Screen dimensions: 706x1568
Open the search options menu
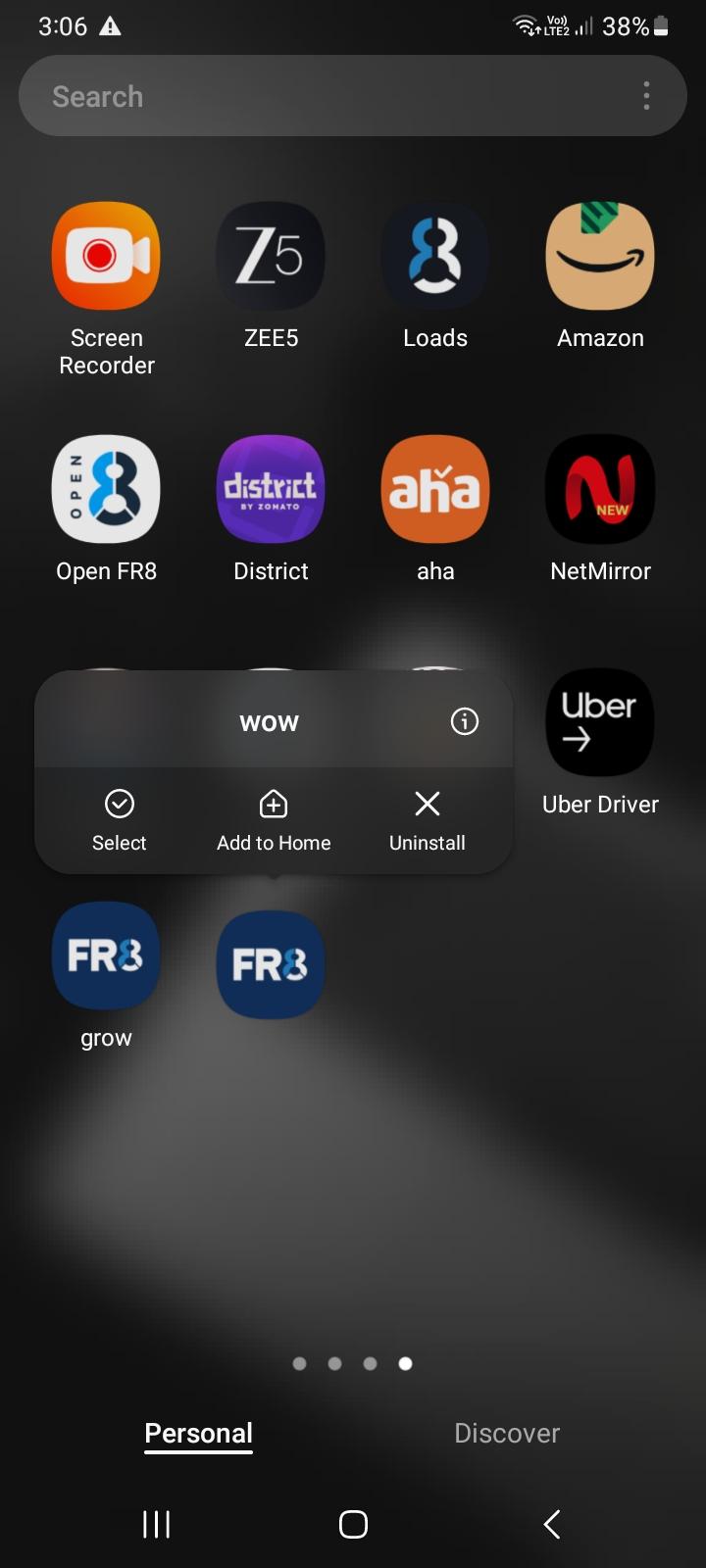click(646, 95)
